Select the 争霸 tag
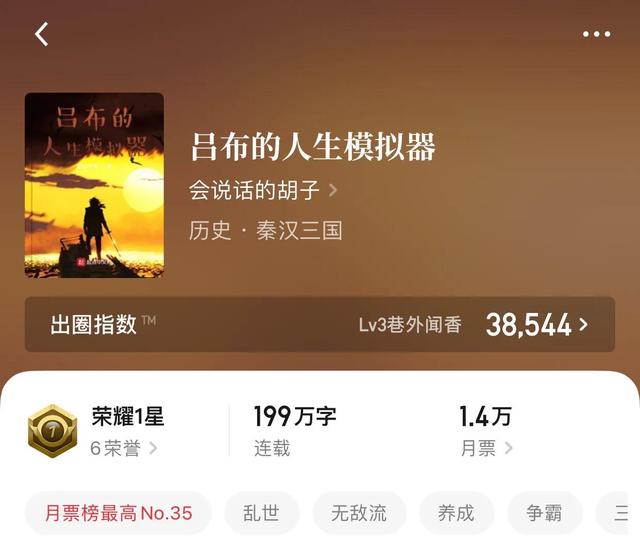640x555 pixels. point(544,513)
